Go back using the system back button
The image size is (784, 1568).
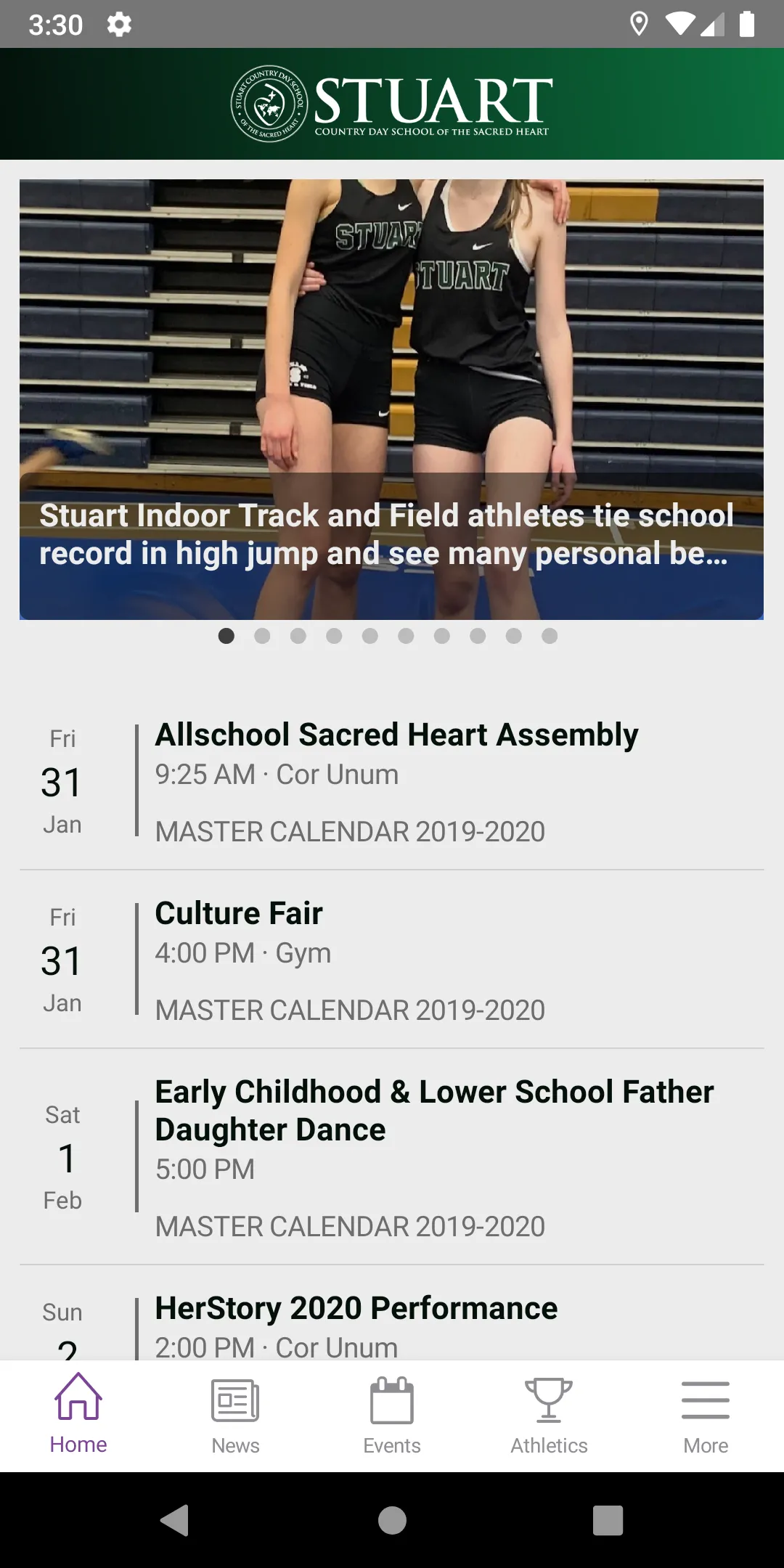tap(175, 1520)
